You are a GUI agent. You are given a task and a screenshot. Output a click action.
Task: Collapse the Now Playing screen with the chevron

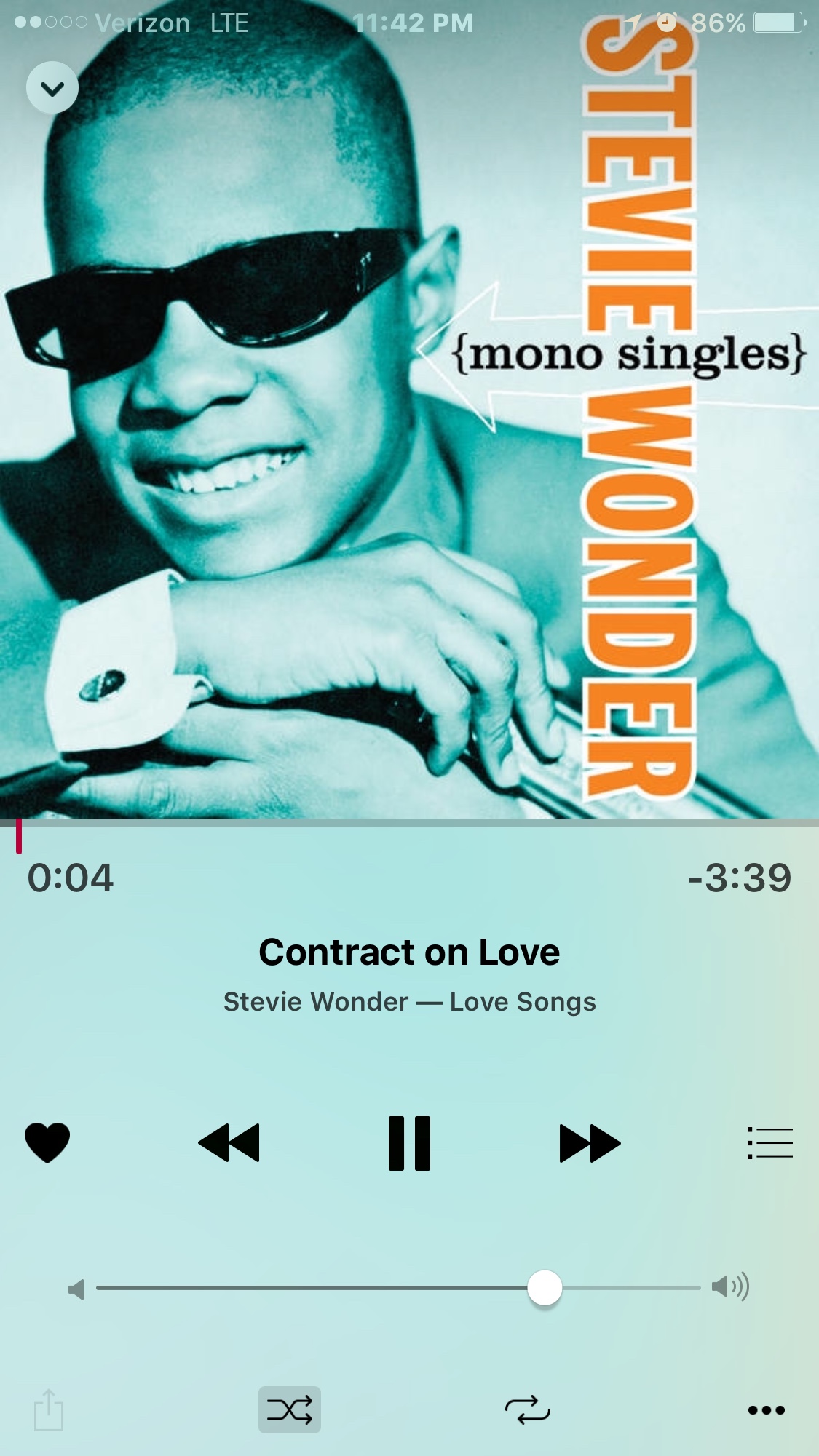[x=52, y=88]
